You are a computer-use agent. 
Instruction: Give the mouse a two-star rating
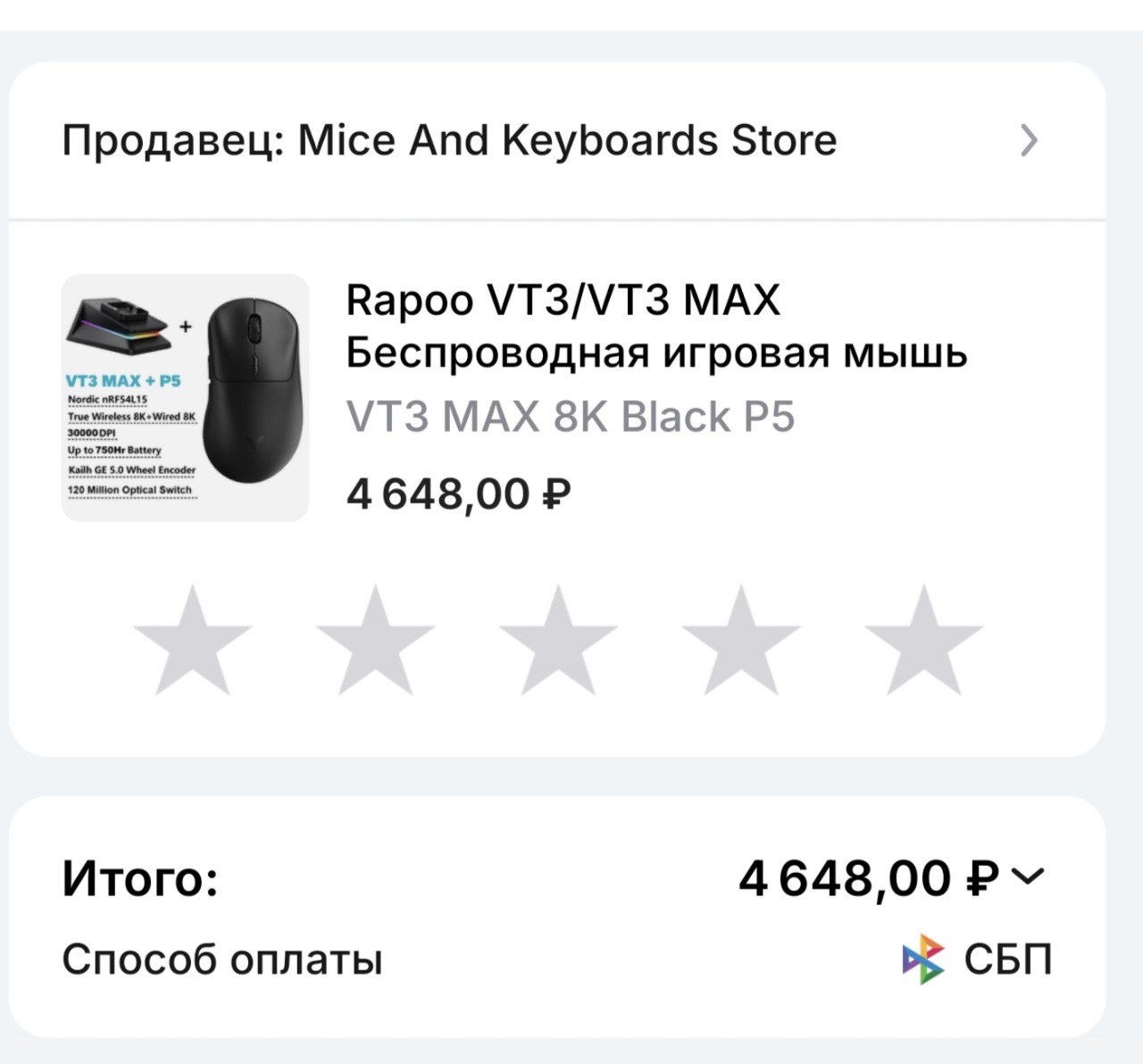point(375,643)
